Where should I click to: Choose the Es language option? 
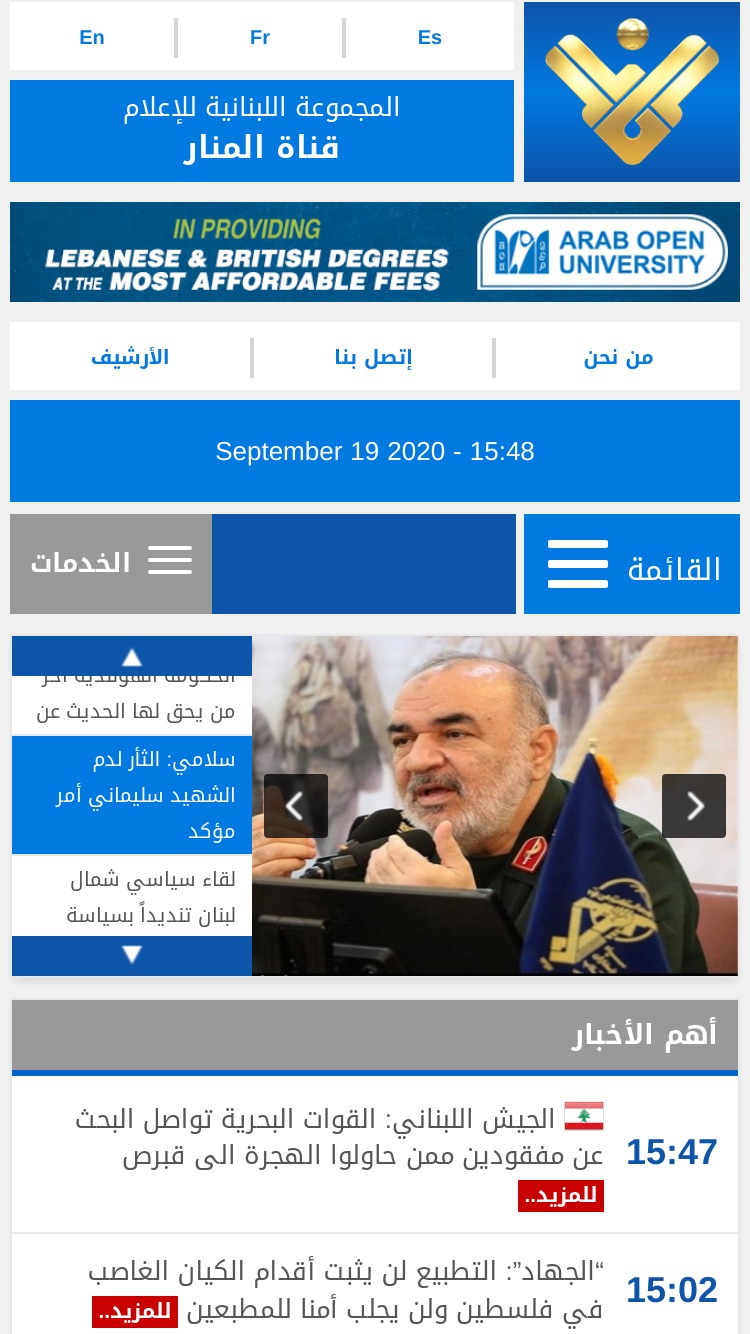click(430, 37)
